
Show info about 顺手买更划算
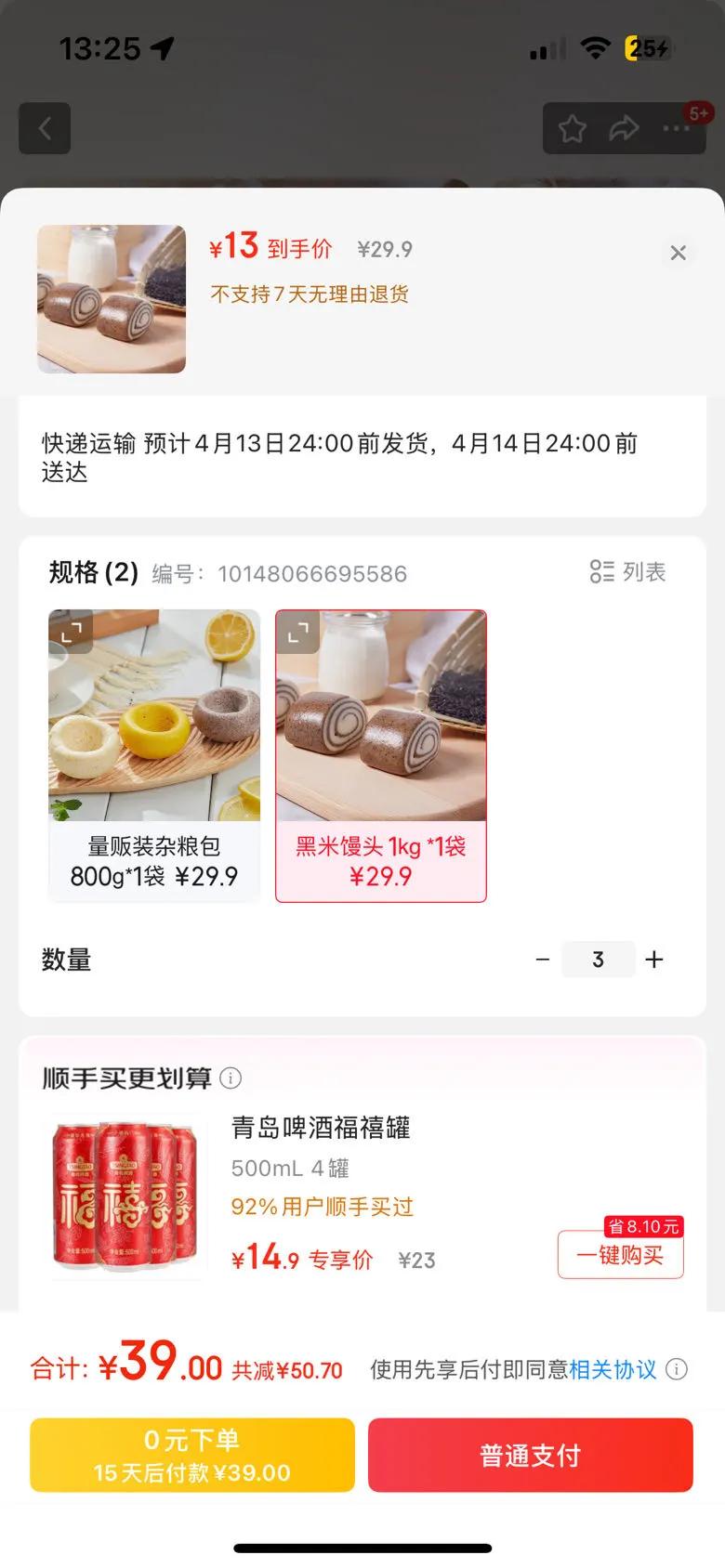pyautogui.click(x=231, y=1078)
